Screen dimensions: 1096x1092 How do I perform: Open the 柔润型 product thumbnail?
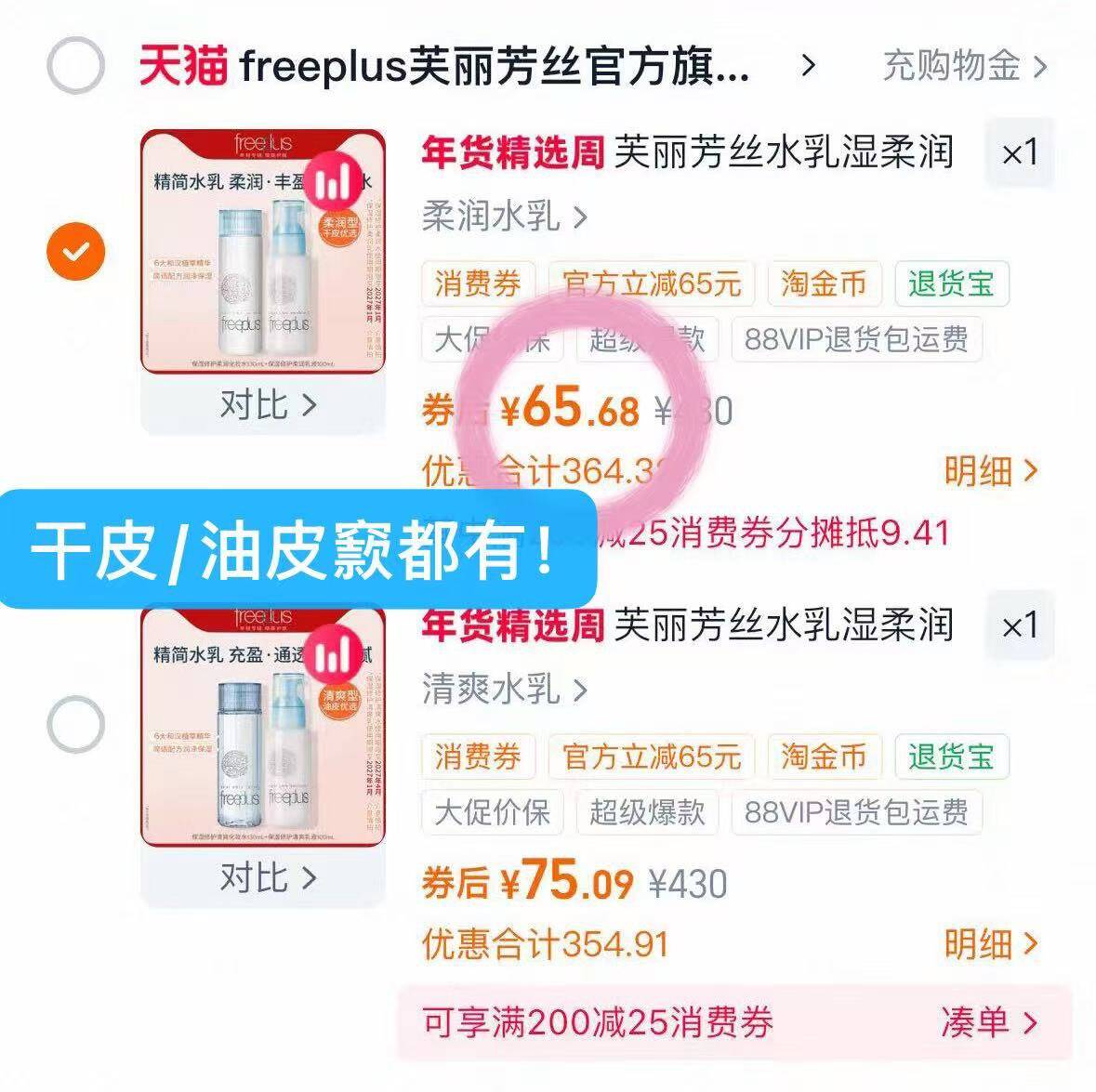(263, 252)
